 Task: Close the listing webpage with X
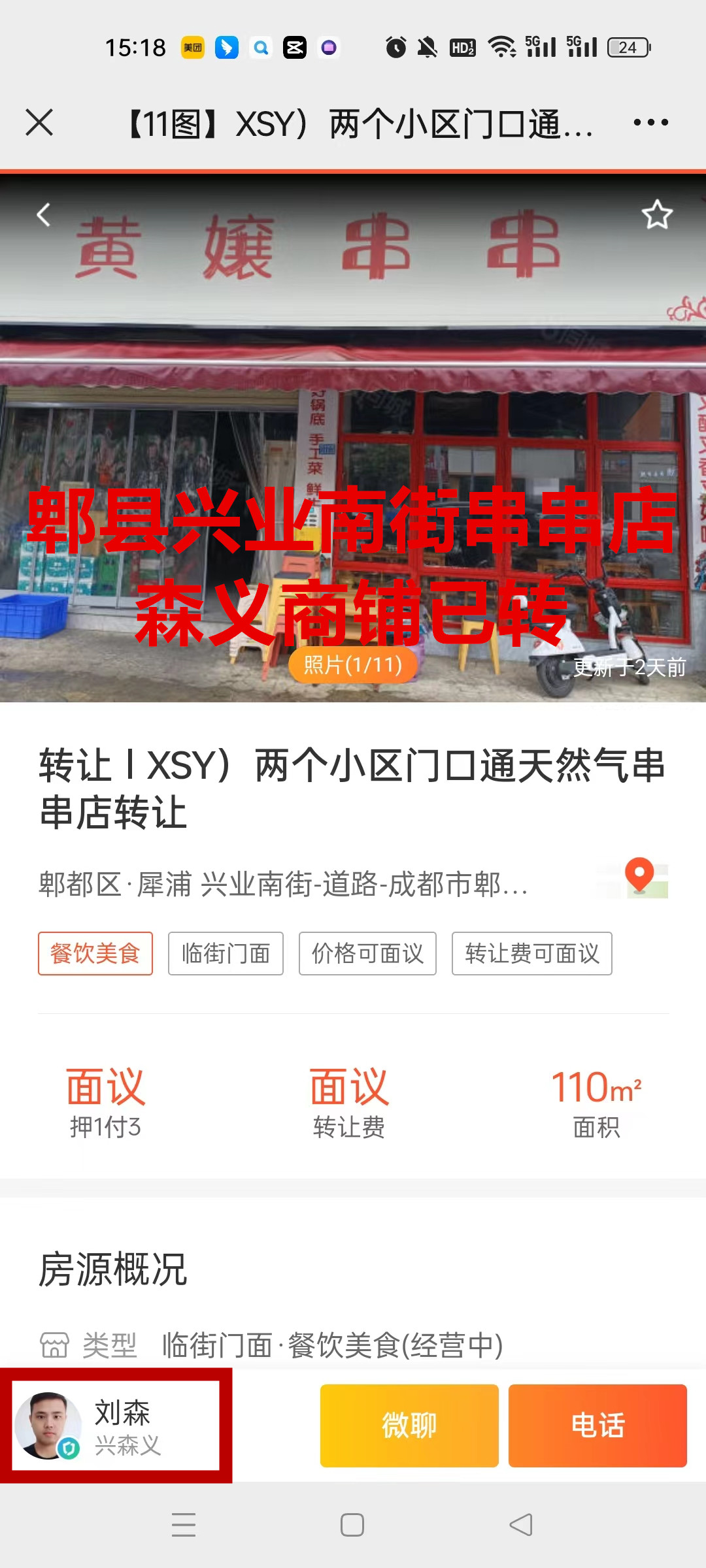pos(39,122)
